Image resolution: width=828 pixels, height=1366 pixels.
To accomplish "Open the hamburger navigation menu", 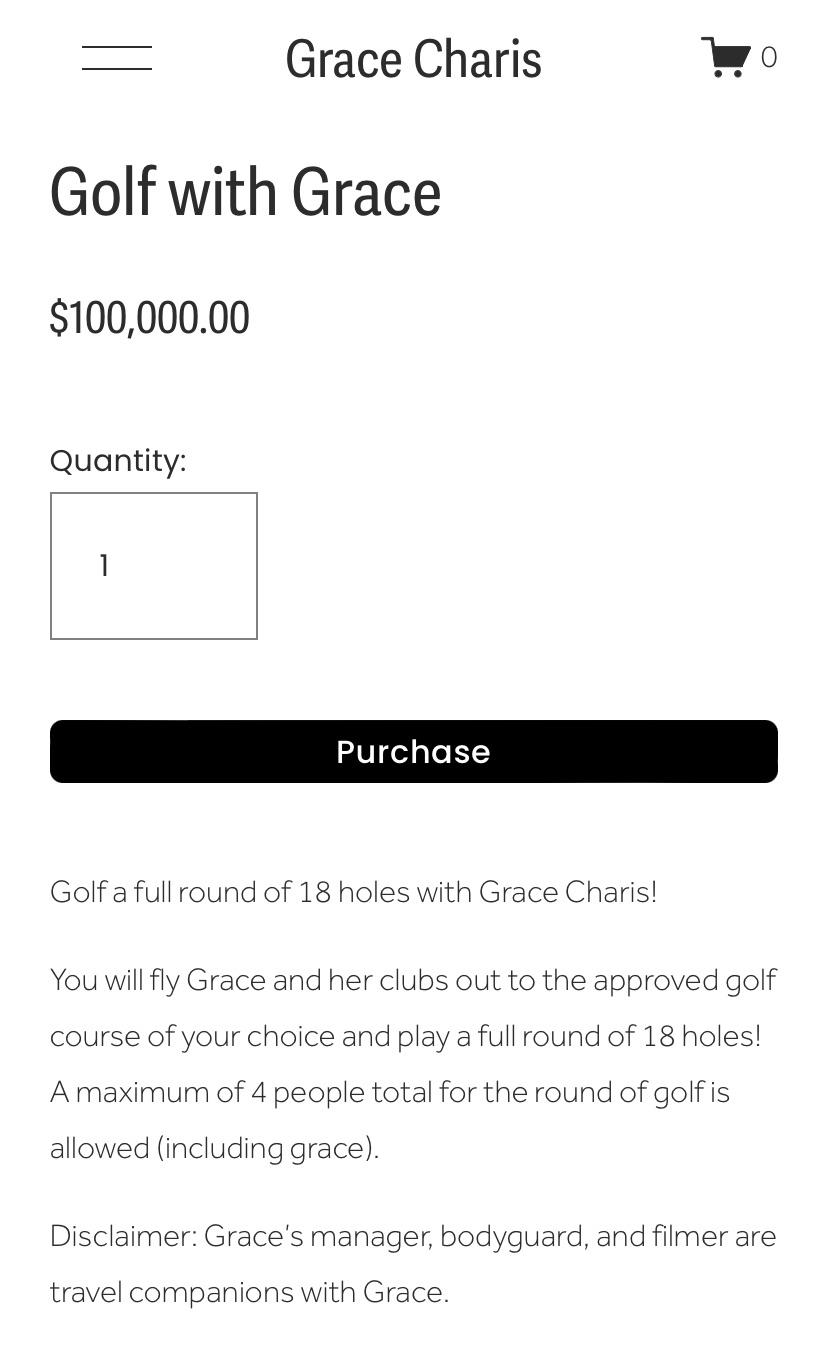I will 117,58.
